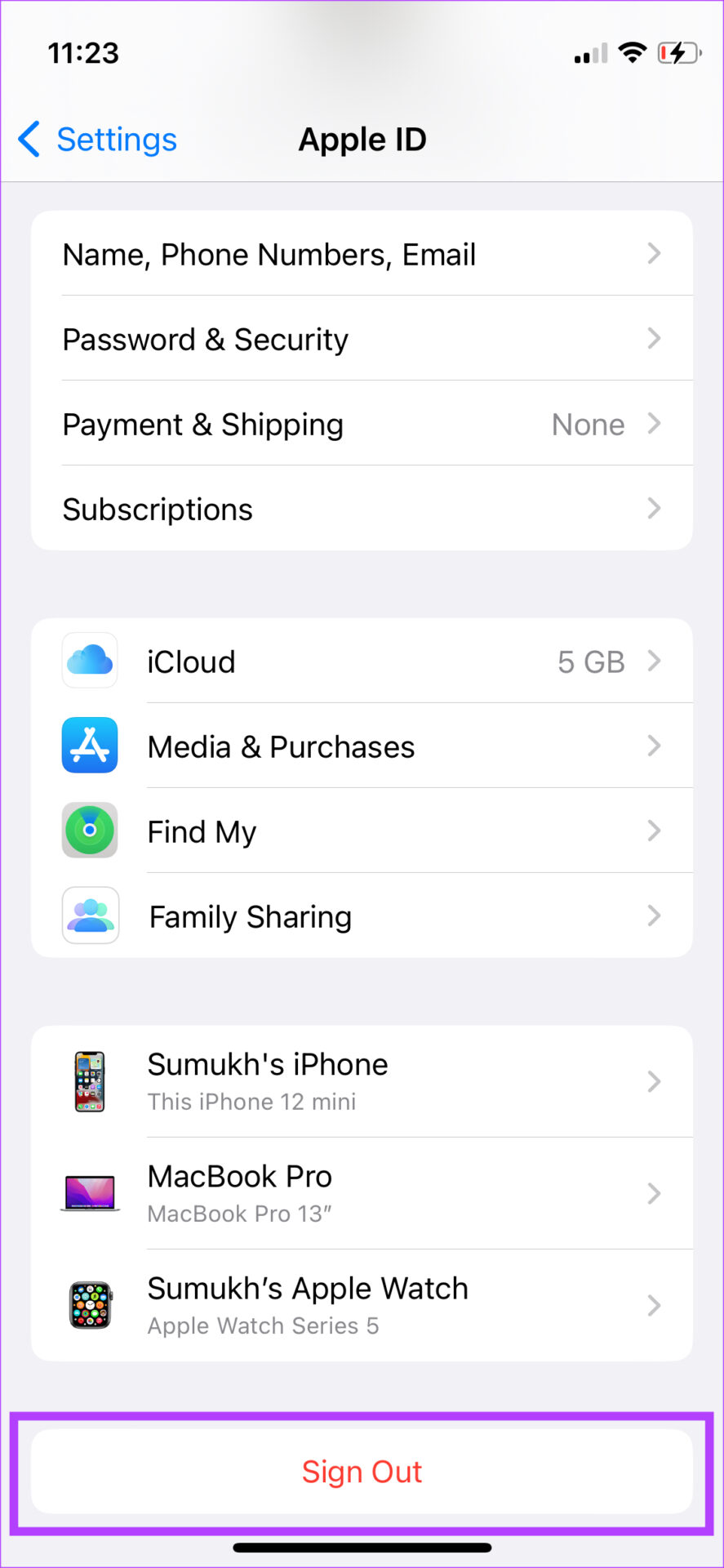Viewport: 724px width, 1568px height.
Task: Select the green Find My icon
Action: (90, 830)
